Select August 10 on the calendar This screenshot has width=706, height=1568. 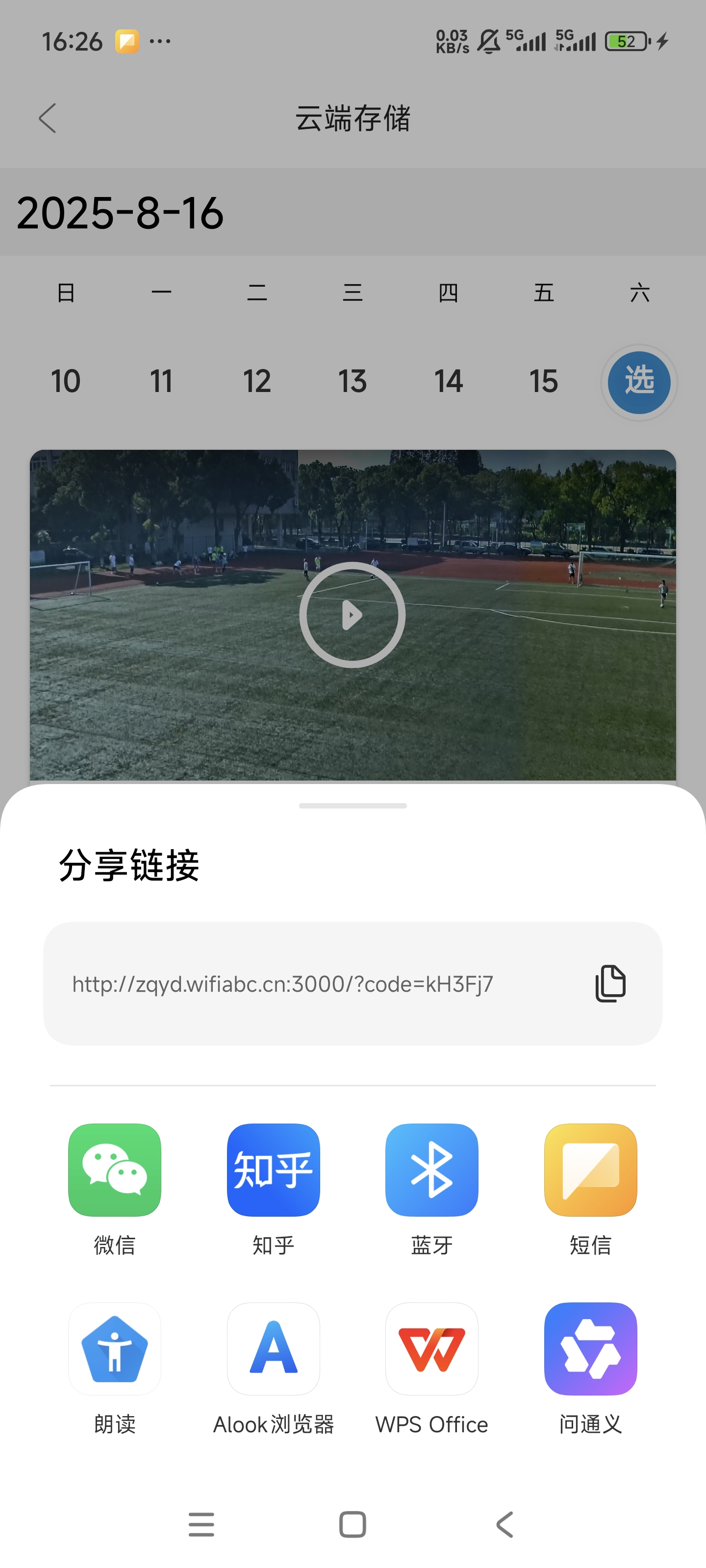[66, 381]
